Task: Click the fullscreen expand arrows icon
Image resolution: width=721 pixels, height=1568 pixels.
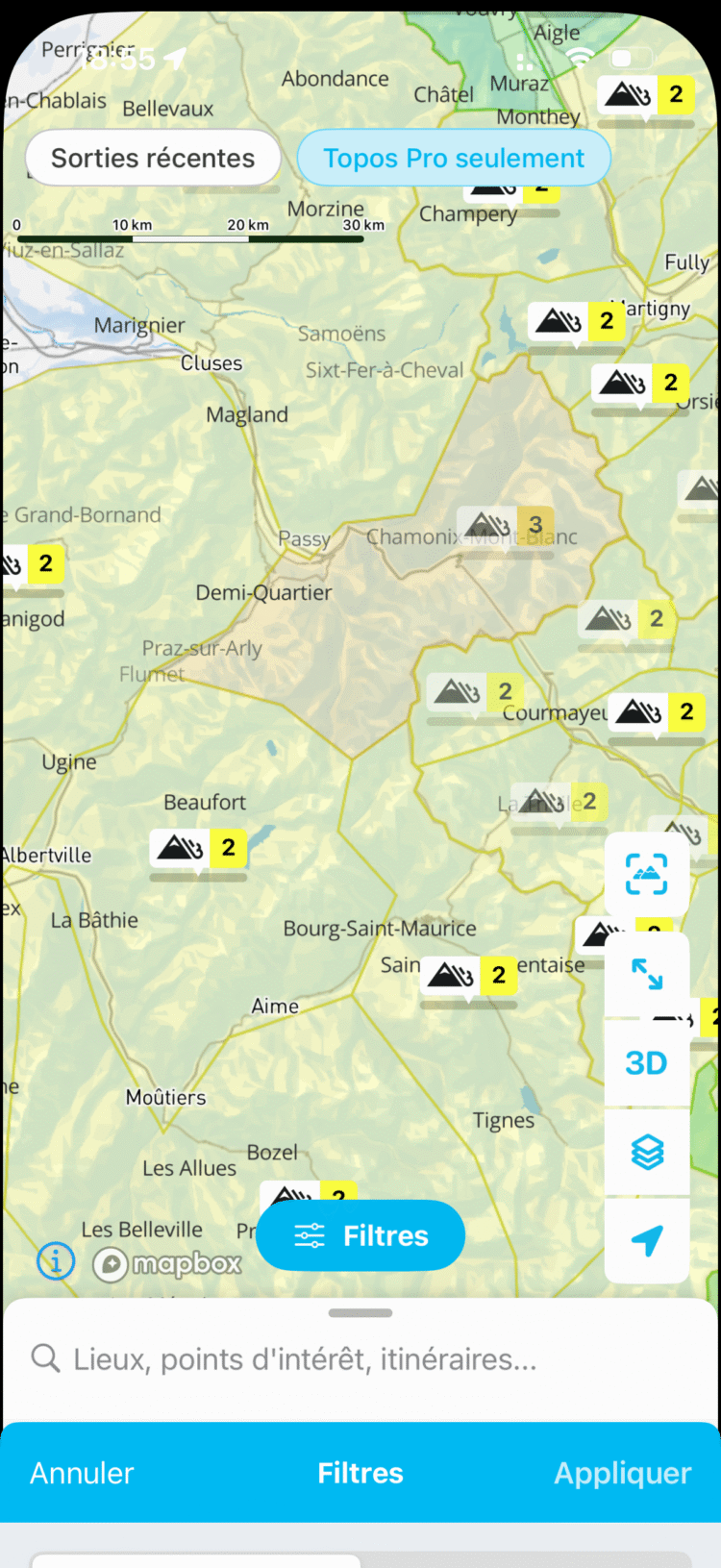Action: 647,974
